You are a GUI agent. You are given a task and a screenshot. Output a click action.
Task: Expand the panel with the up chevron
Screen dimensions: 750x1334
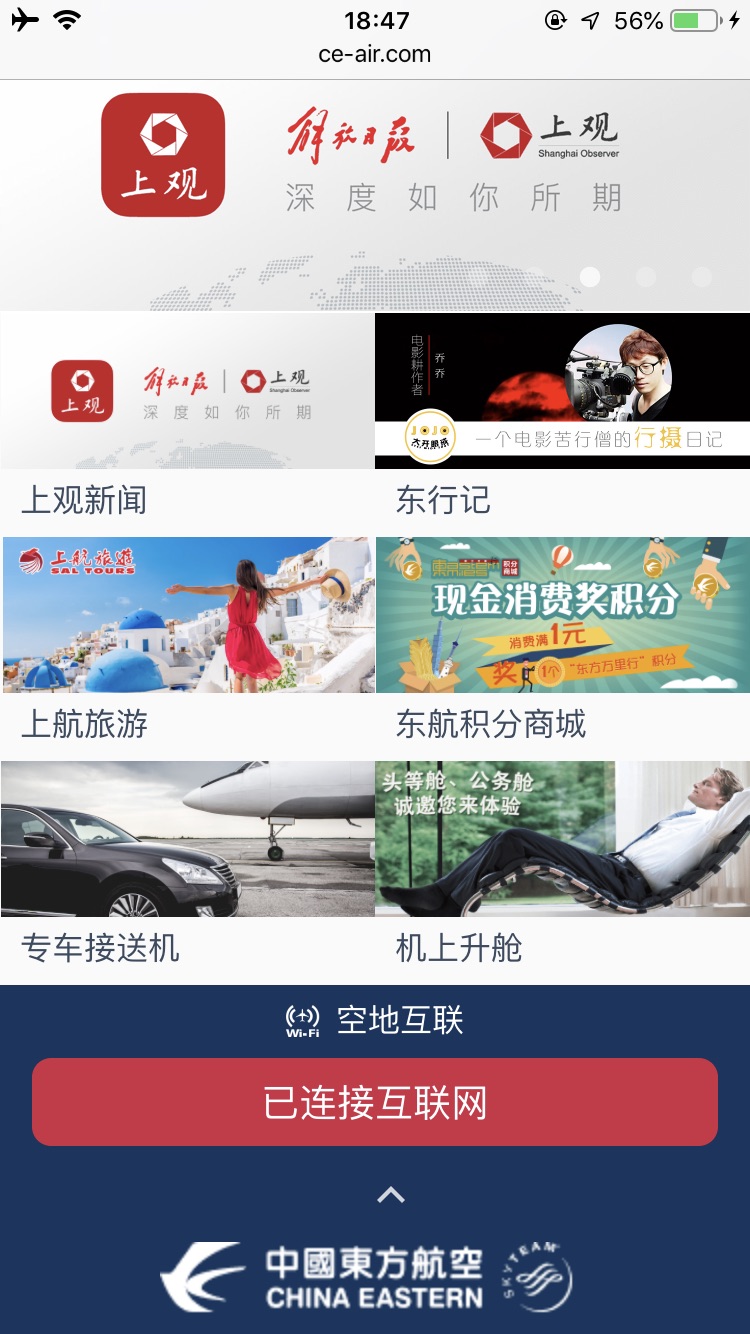click(391, 1195)
